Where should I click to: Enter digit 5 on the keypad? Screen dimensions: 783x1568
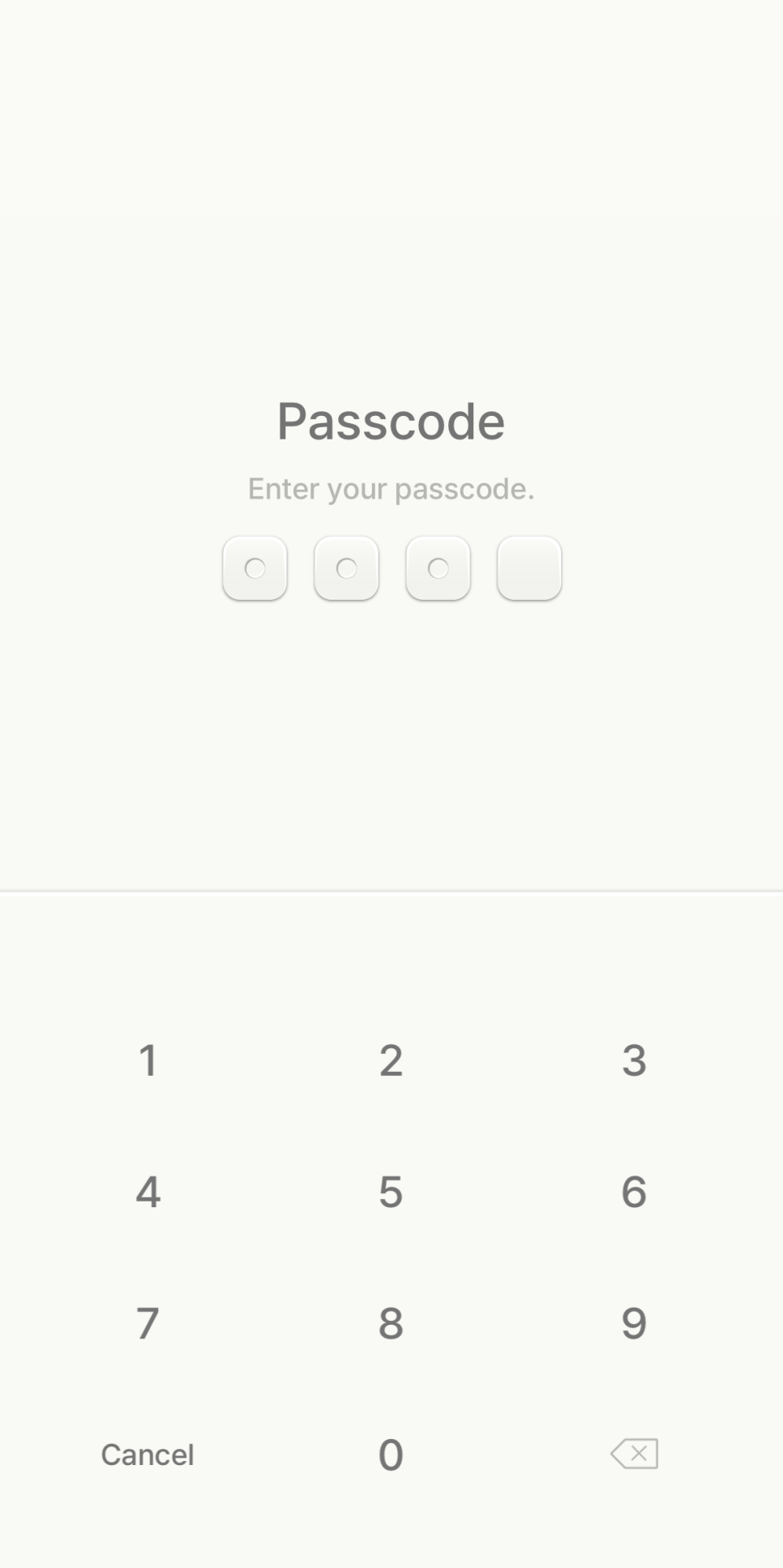click(391, 1191)
